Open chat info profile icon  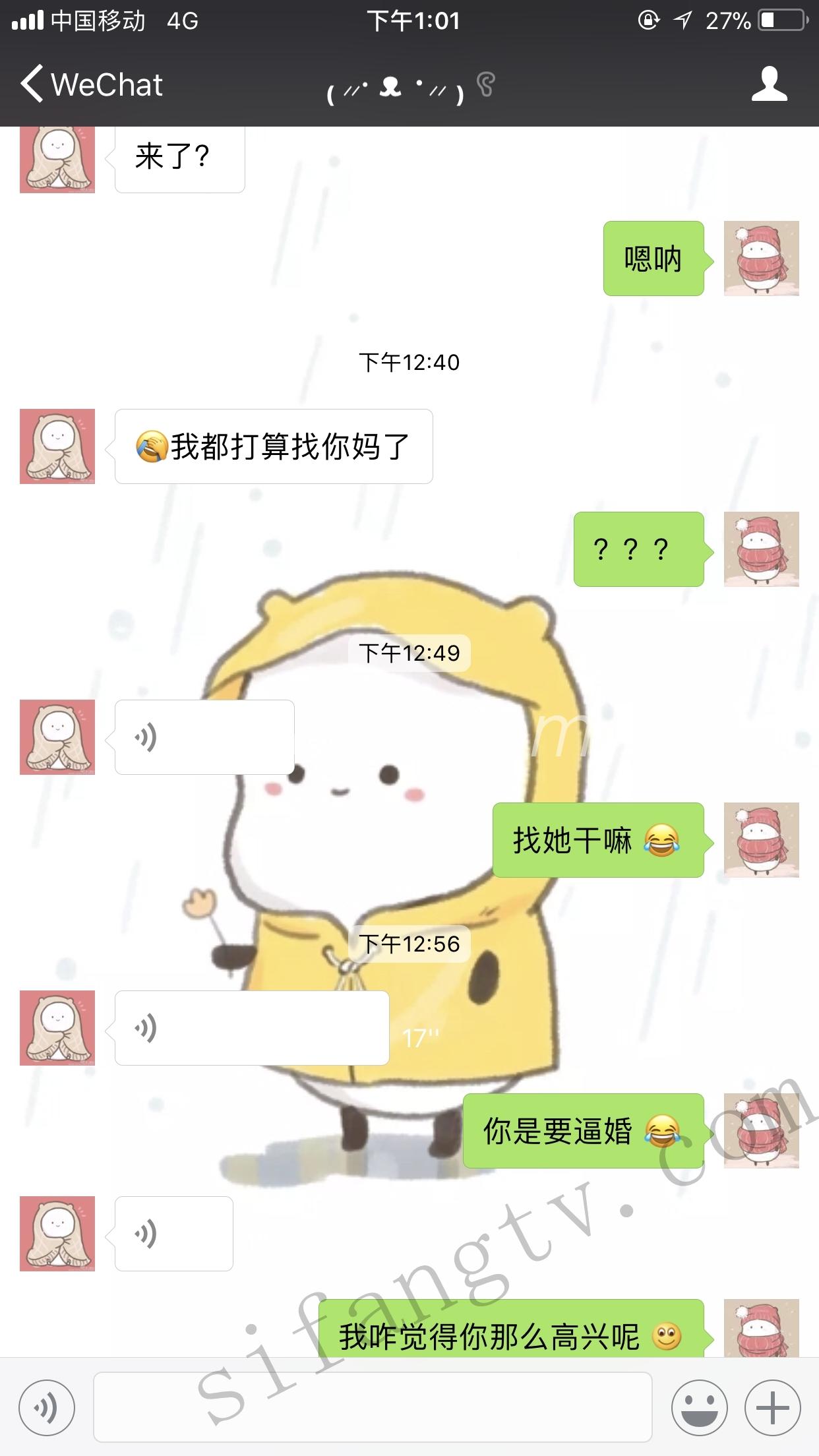click(769, 84)
